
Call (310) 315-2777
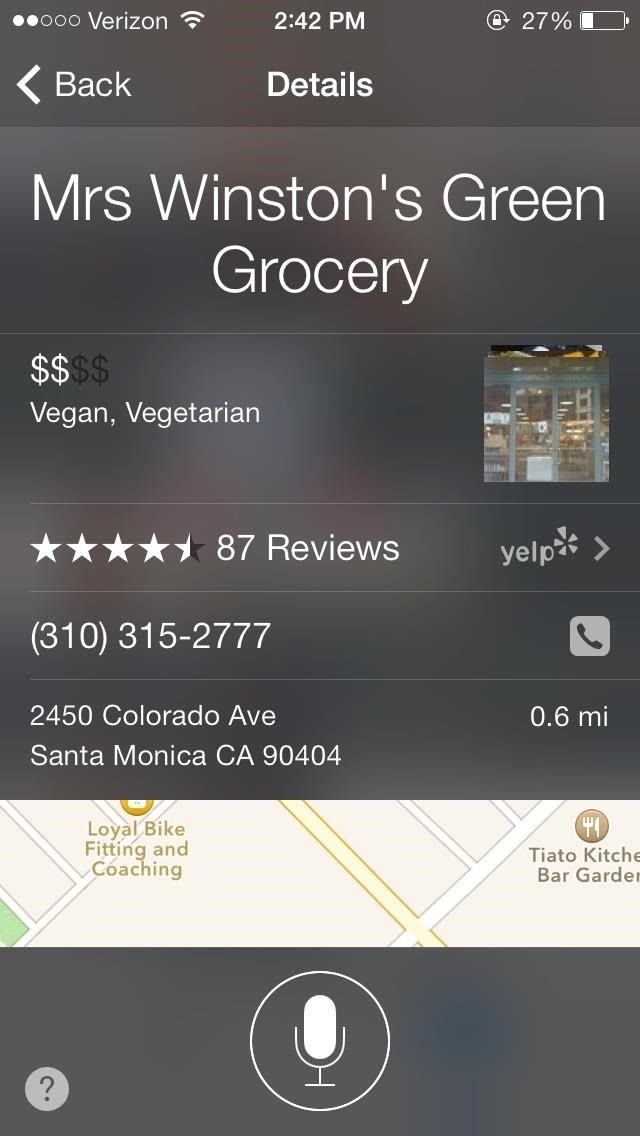coord(589,636)
